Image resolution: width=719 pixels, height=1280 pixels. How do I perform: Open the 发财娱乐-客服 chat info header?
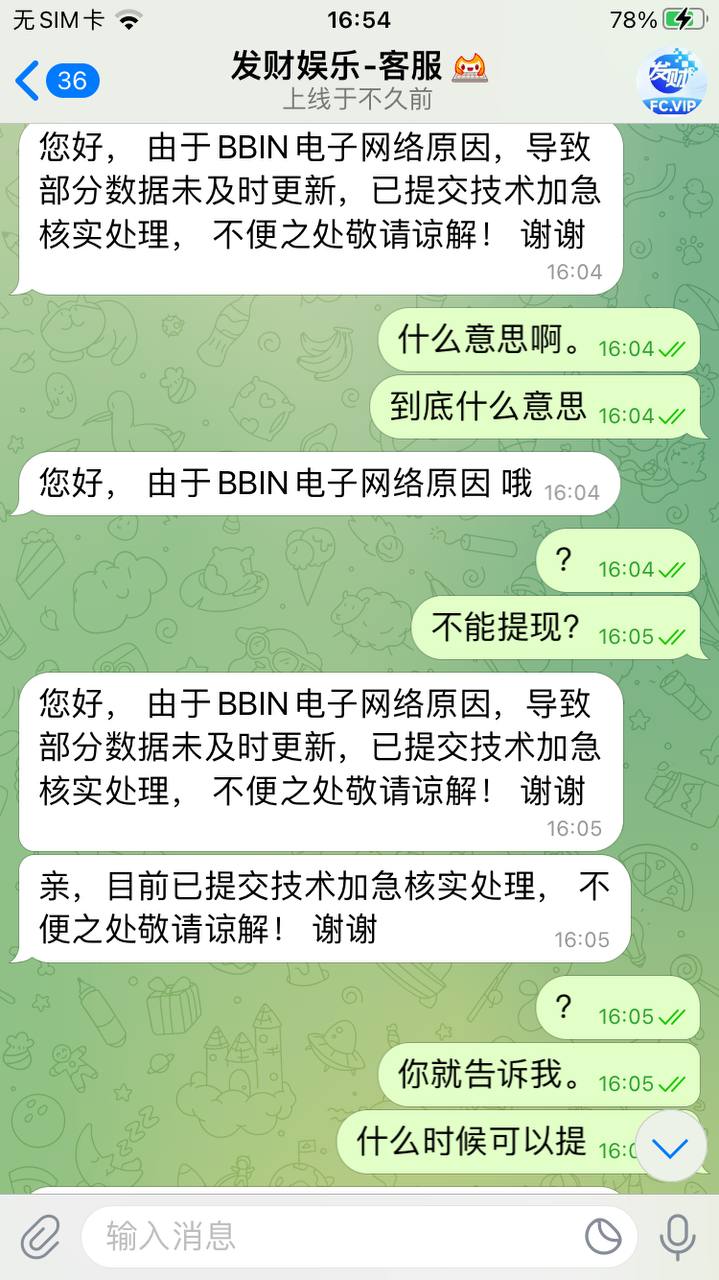click(x=357, y=80)
